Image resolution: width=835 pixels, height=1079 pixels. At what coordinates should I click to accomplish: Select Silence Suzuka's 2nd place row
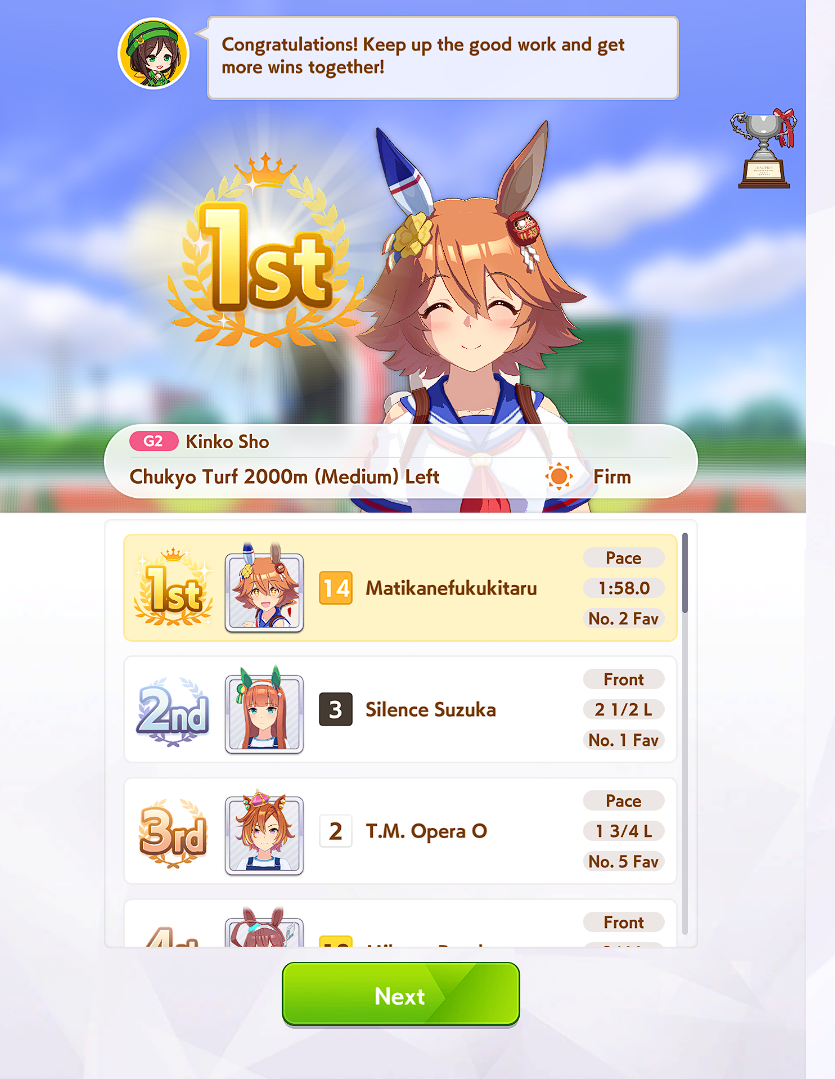[400, 709]
